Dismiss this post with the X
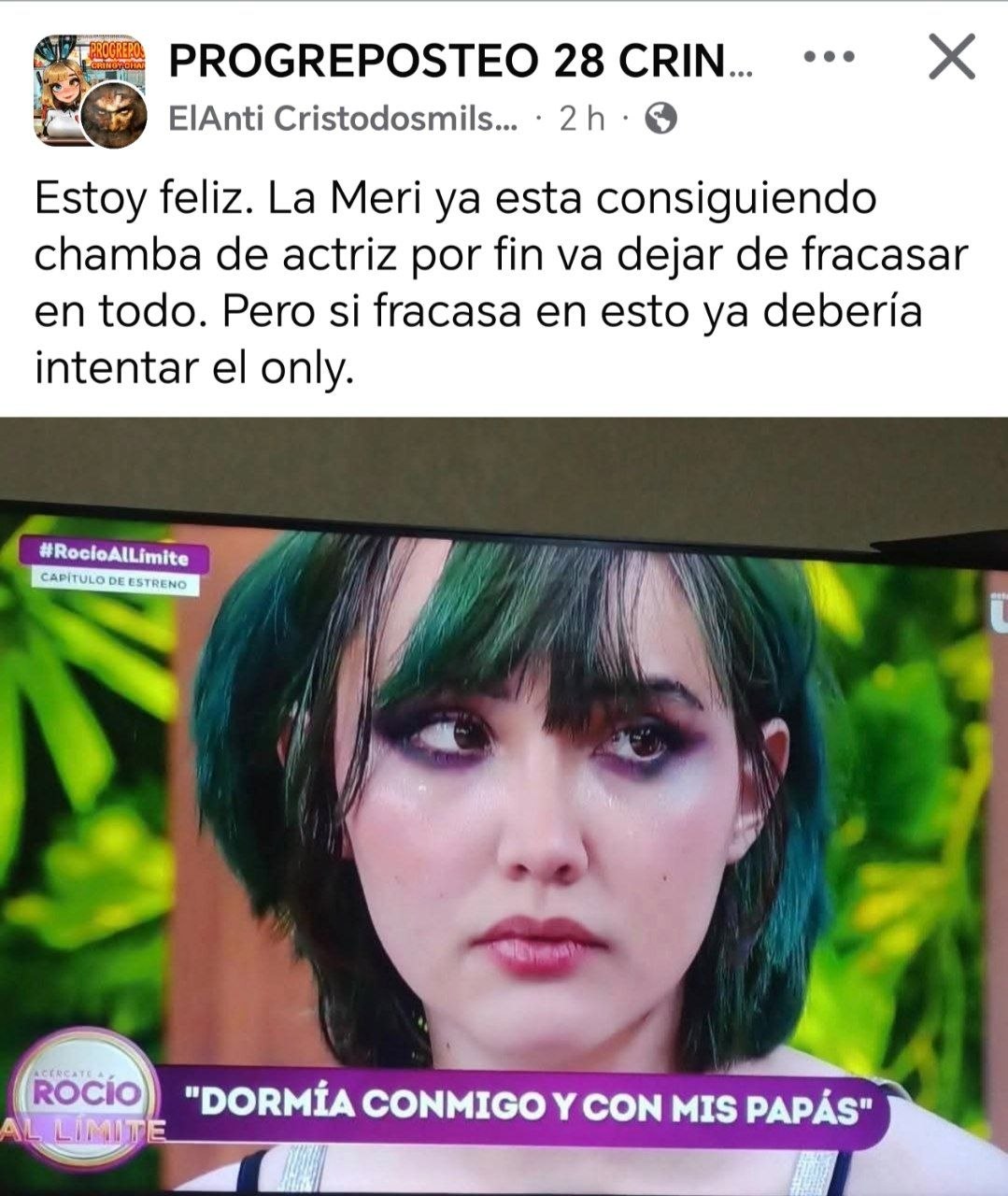This screenshot has width=1008, height=1196. (x=951, y=58)
